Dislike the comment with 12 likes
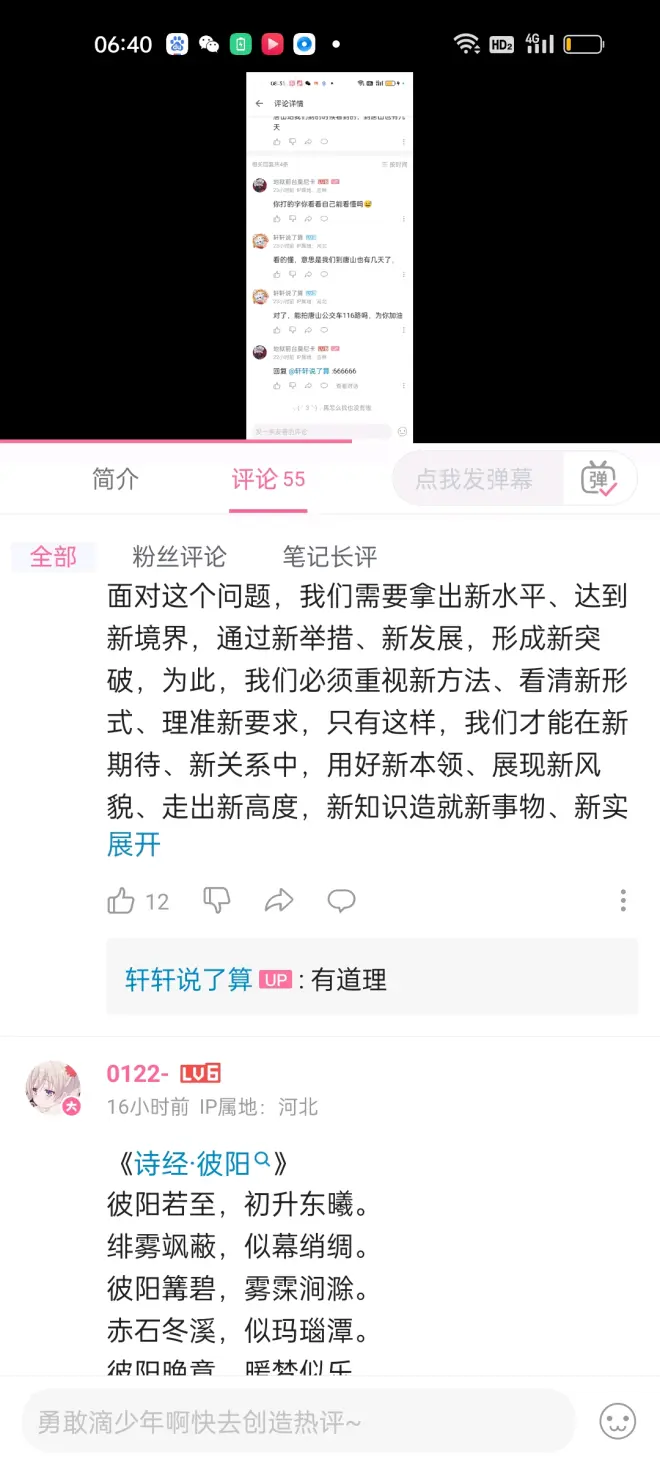The width and height of the screenshot is (660, 1467). 217,901
